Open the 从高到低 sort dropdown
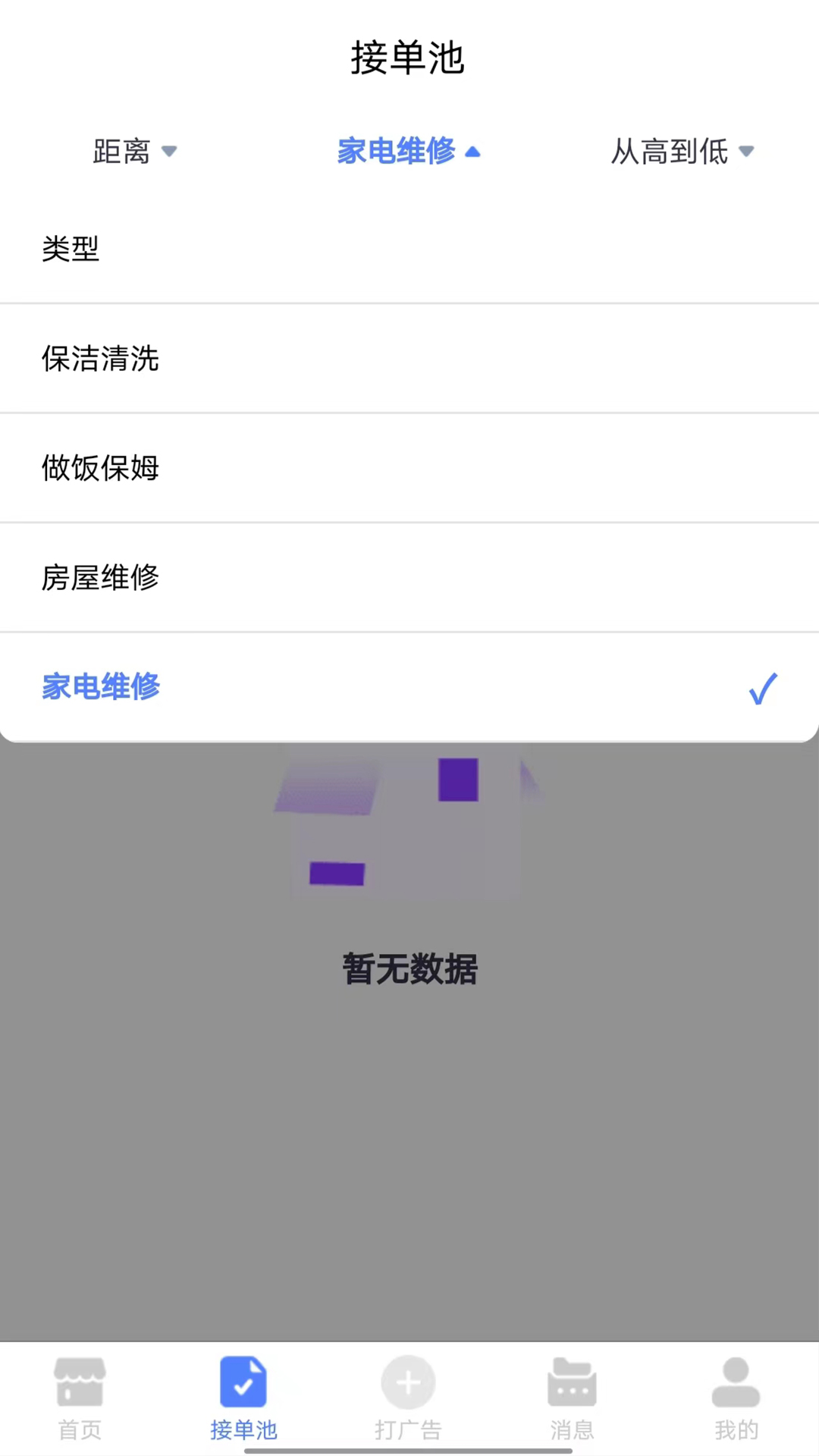This screenshot has width=819, height=1456. pyautogui.click(x=681, y=152)
